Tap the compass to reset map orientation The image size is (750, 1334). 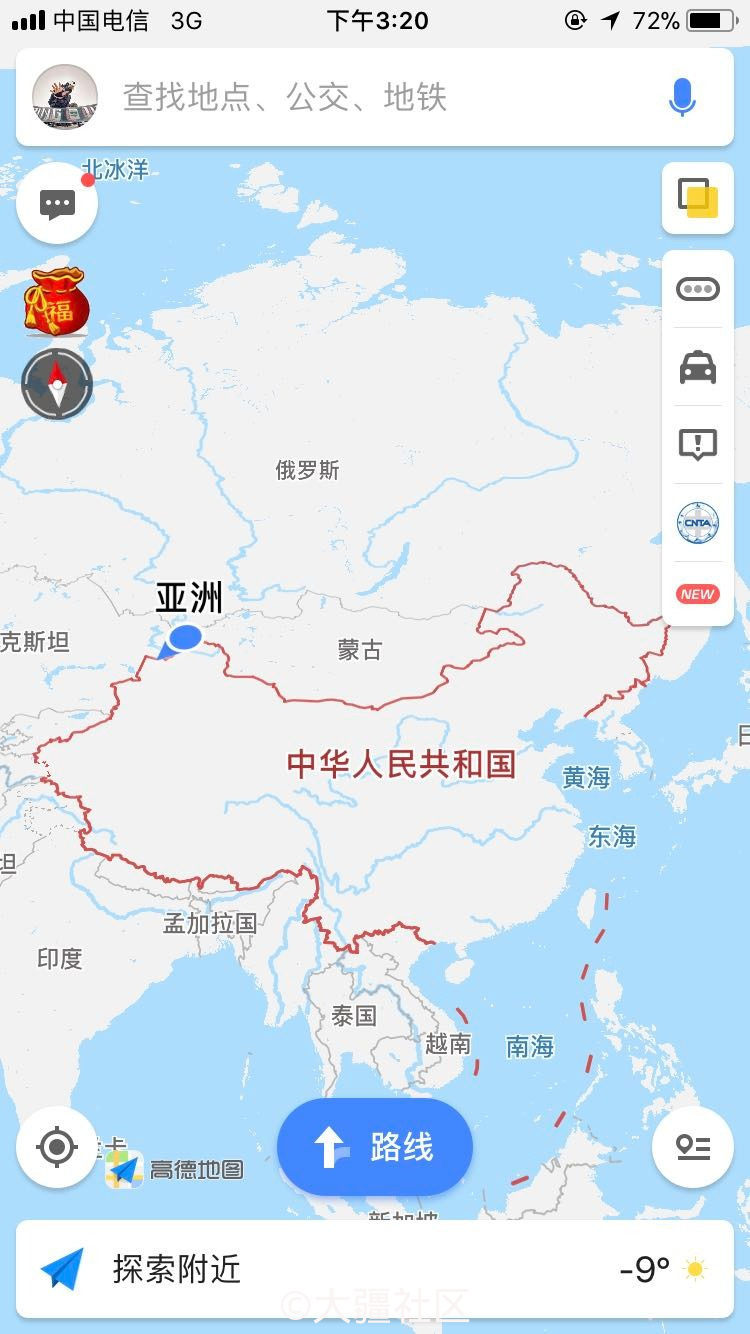point(57,384)
